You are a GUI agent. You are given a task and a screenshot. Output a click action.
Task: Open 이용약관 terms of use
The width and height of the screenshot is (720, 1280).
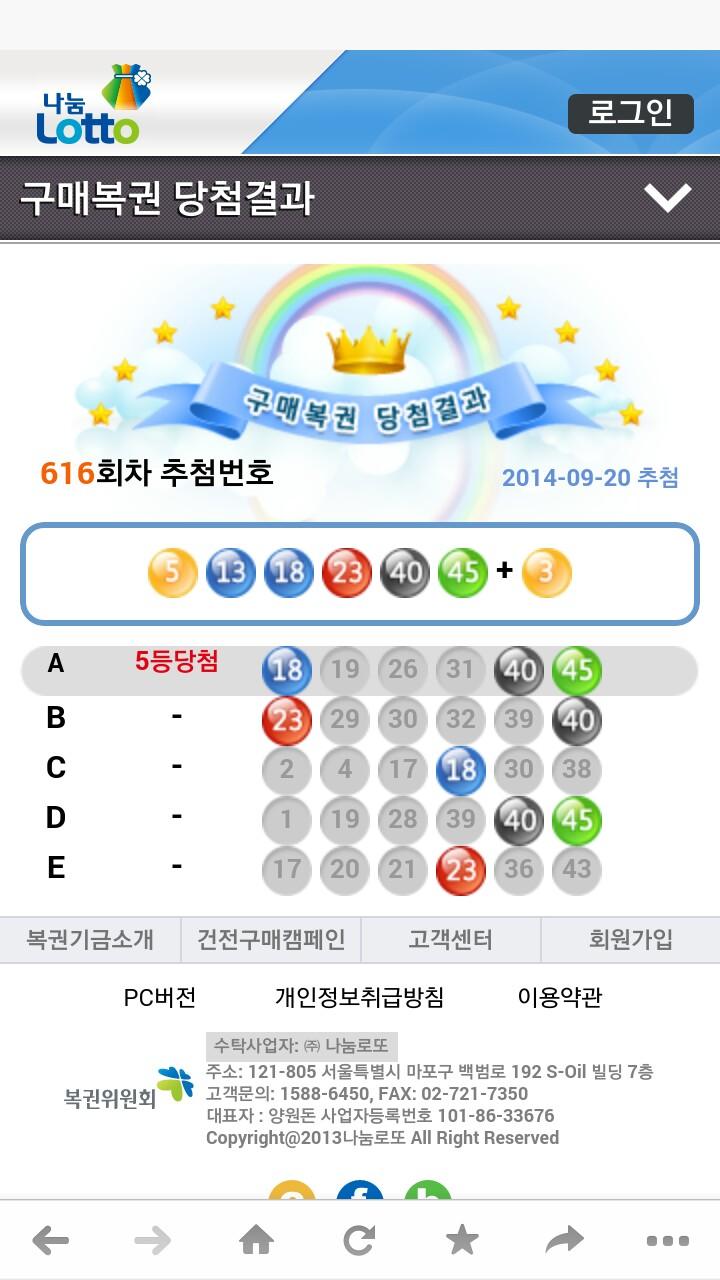pyautogui.click(x=560, y=997)
